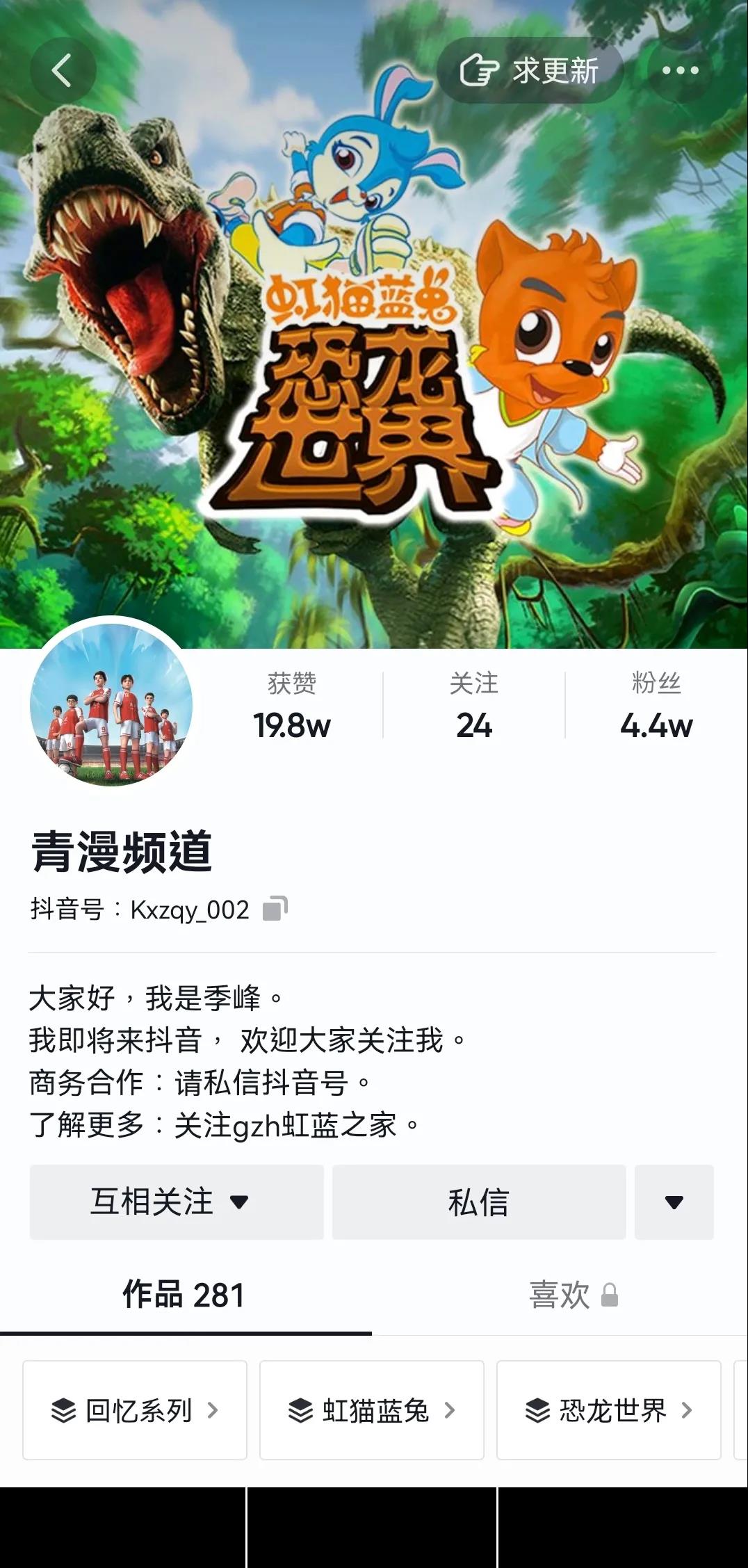Screen dimensions: 748x1568
Task: View the 粉丝 4.4w followers list
Action: 656,705
